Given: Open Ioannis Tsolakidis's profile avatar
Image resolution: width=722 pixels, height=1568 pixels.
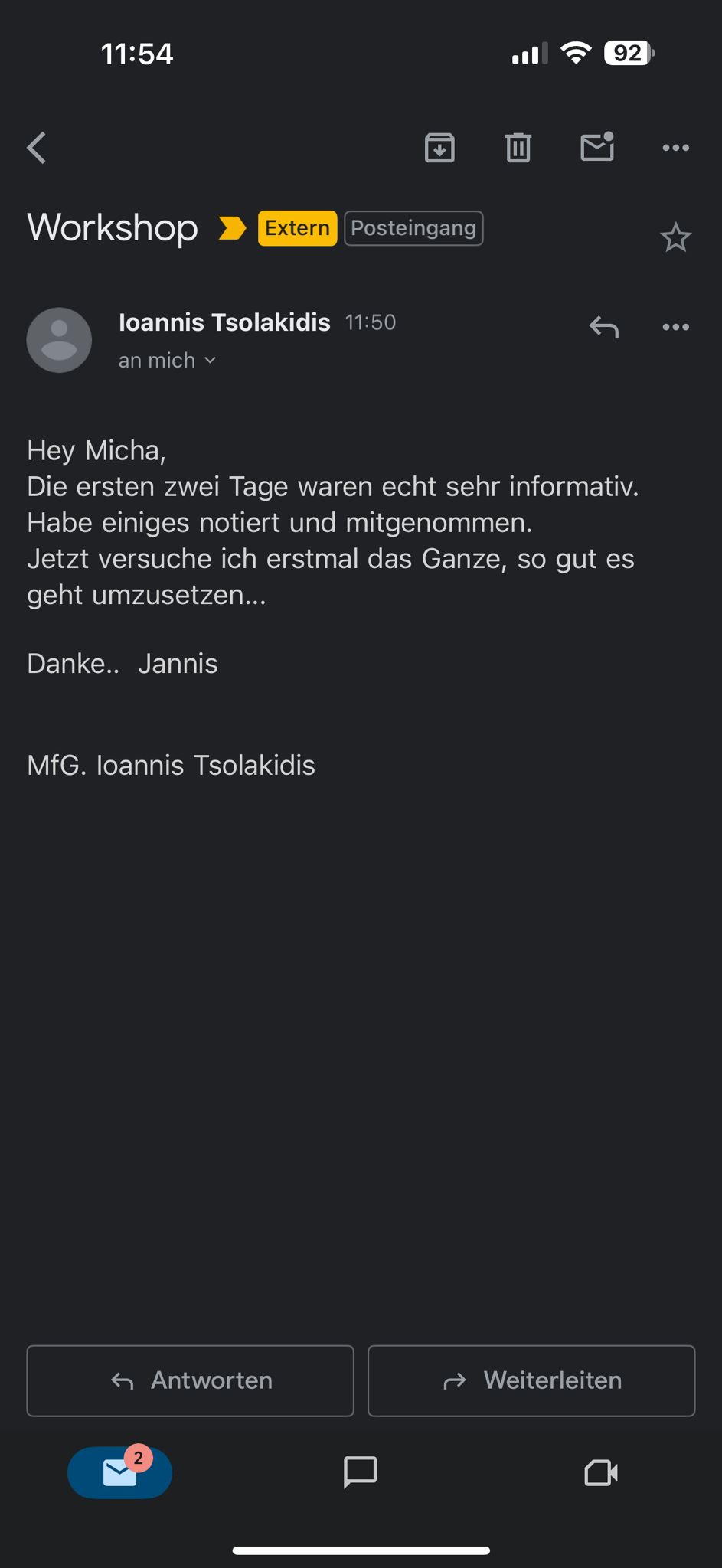Looking at the screenshot, I should (x=59, y=340).
